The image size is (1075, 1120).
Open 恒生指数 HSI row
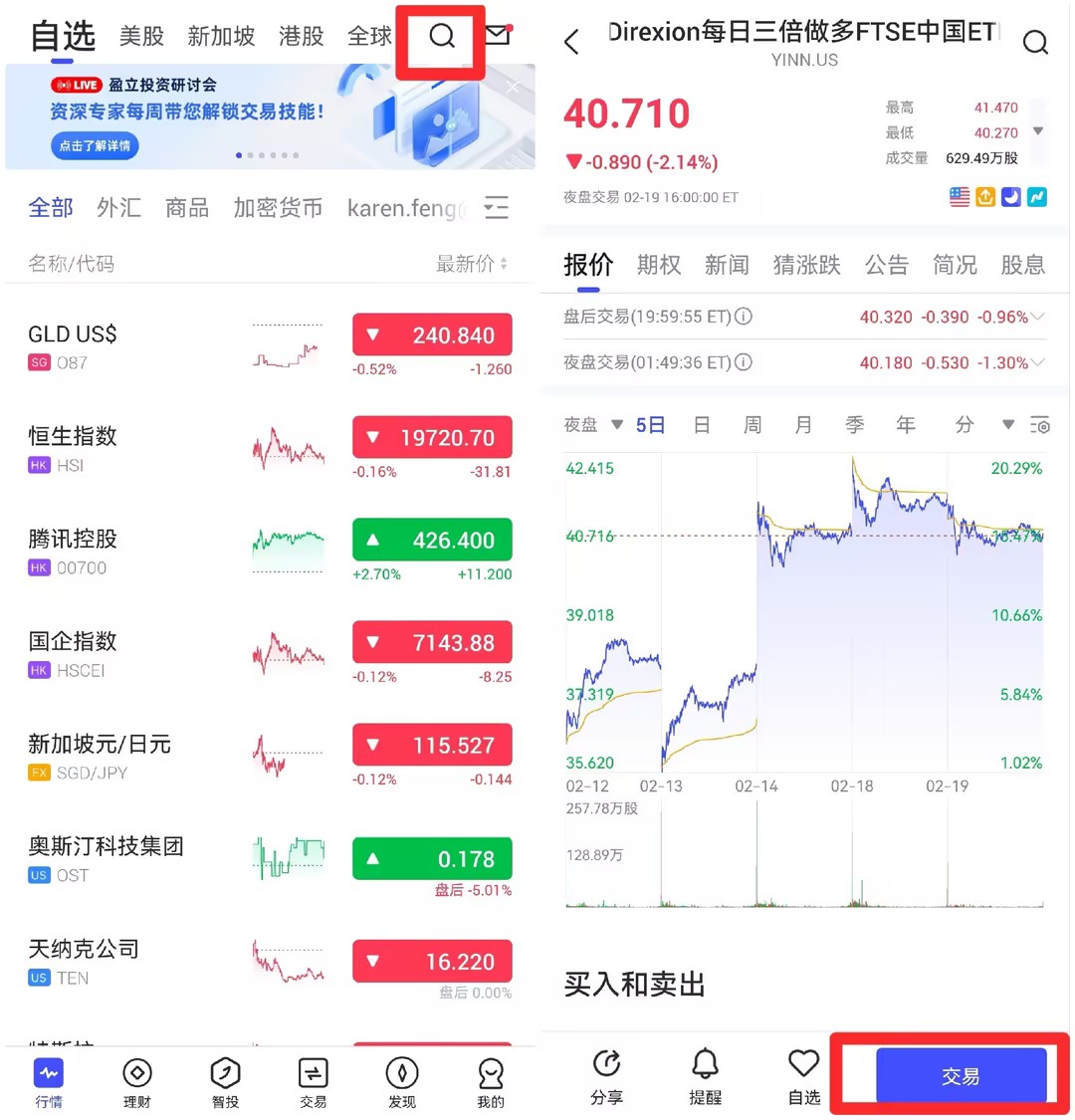tap(270, 449)
